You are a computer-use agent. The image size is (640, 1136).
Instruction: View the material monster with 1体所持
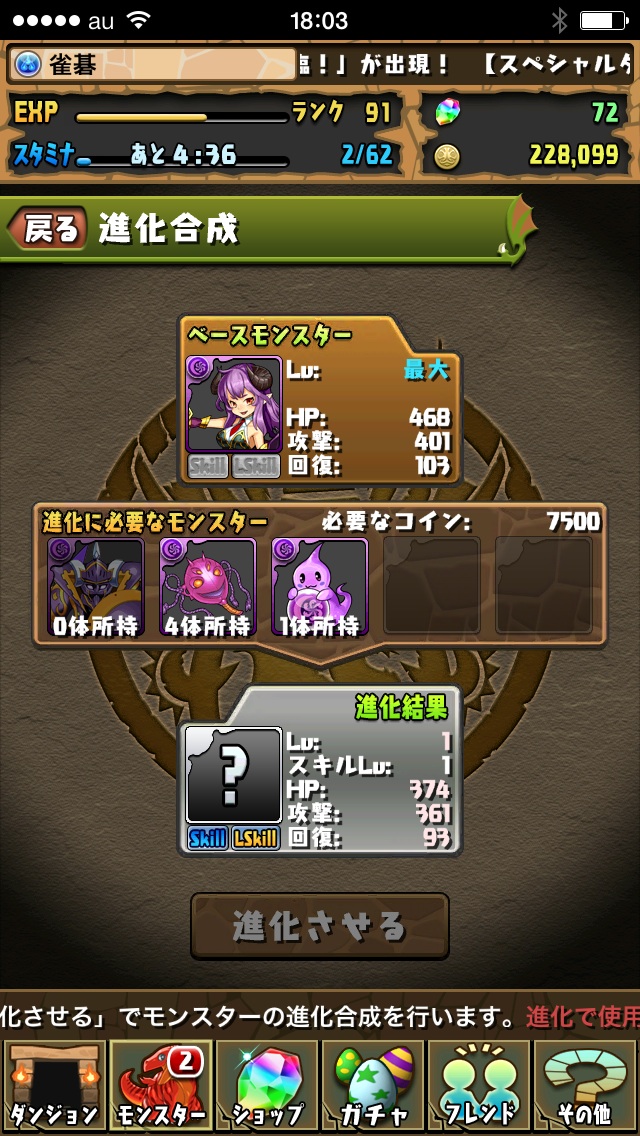click(x=320, y=585)
